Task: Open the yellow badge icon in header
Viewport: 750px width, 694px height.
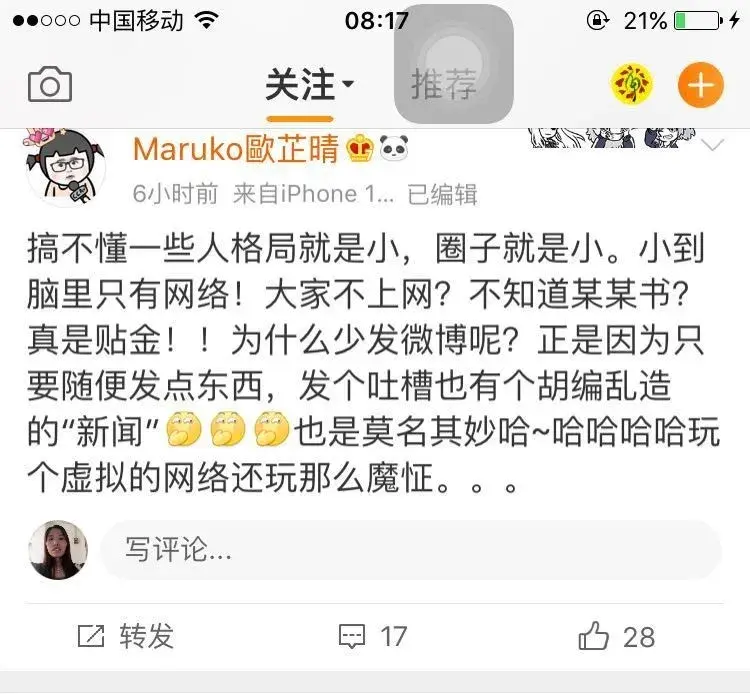Action: [x=632, y=85]
